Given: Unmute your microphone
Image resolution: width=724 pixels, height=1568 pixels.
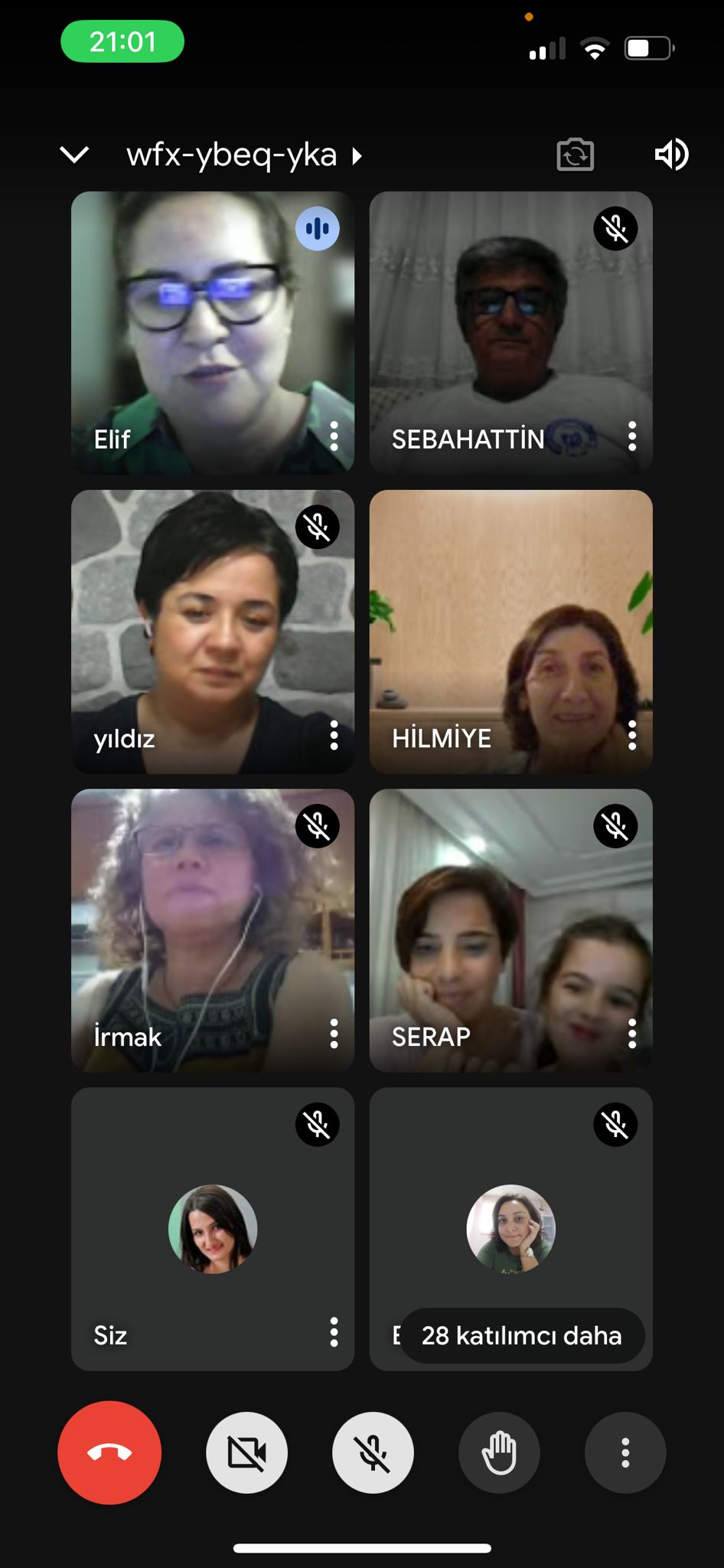Looking at the screenshot, I should pos(373,1452).
